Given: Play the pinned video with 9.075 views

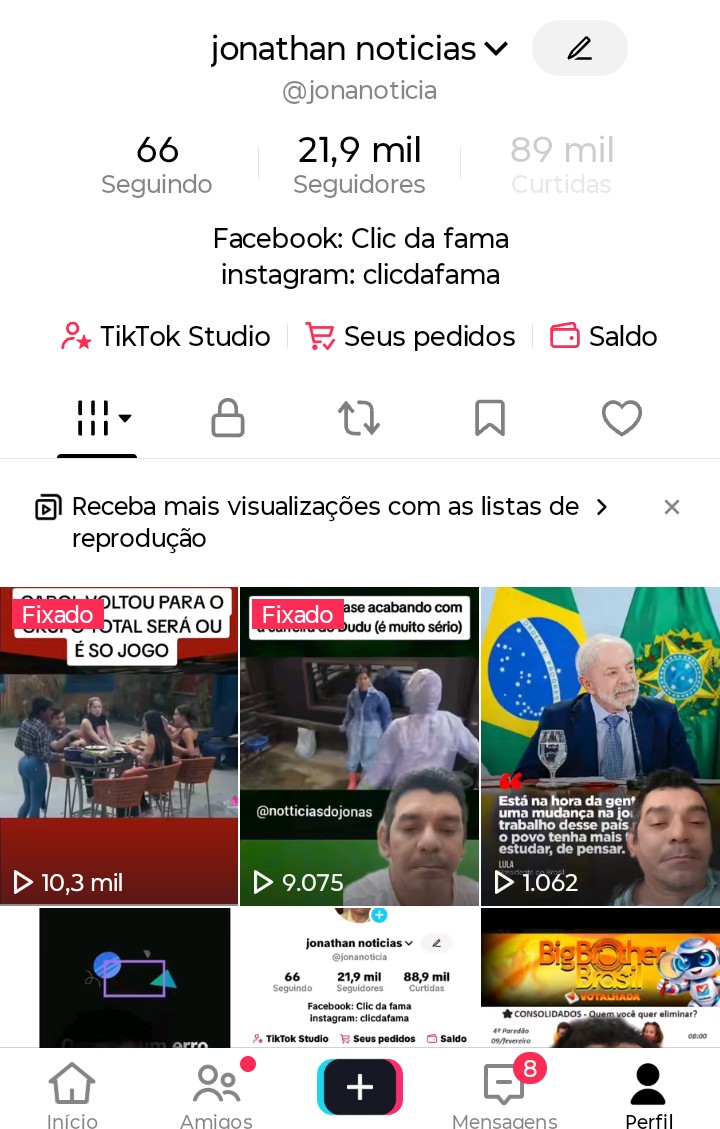Looking at the screenshot, I should coord(359,746).
